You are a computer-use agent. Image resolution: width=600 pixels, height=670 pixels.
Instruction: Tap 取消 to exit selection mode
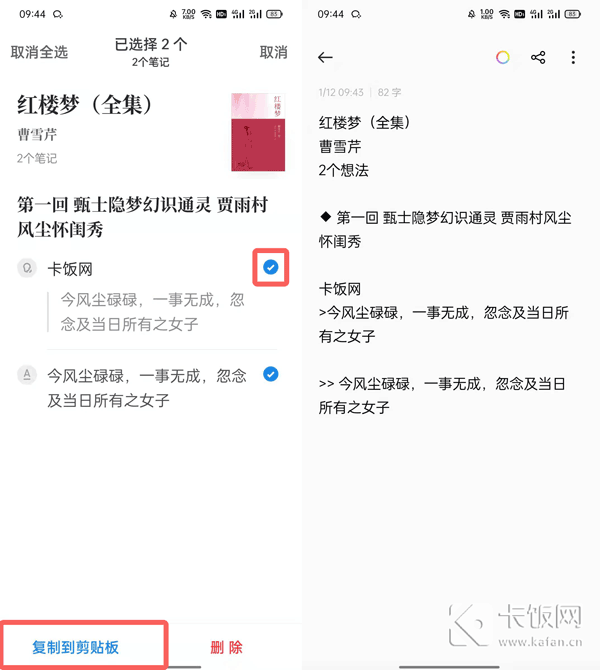point(273,52)
